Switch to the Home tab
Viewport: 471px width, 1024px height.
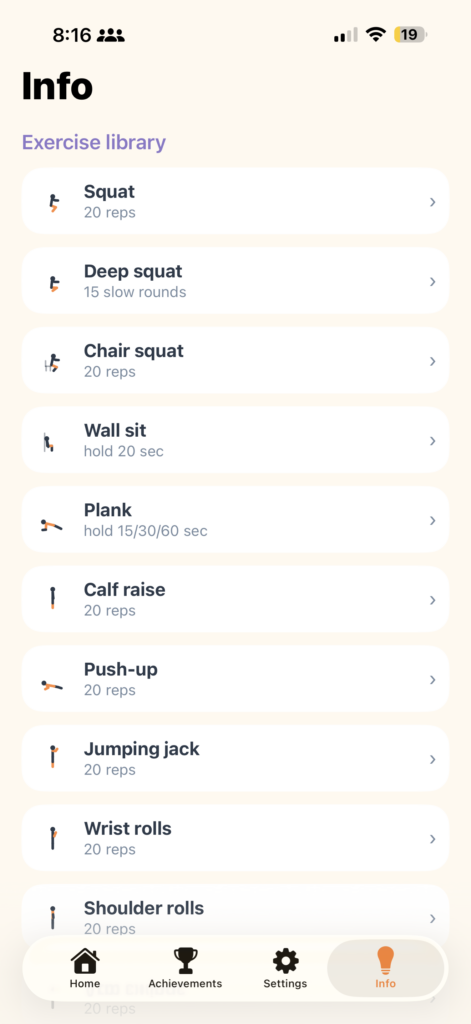click(x=85, y=968)
